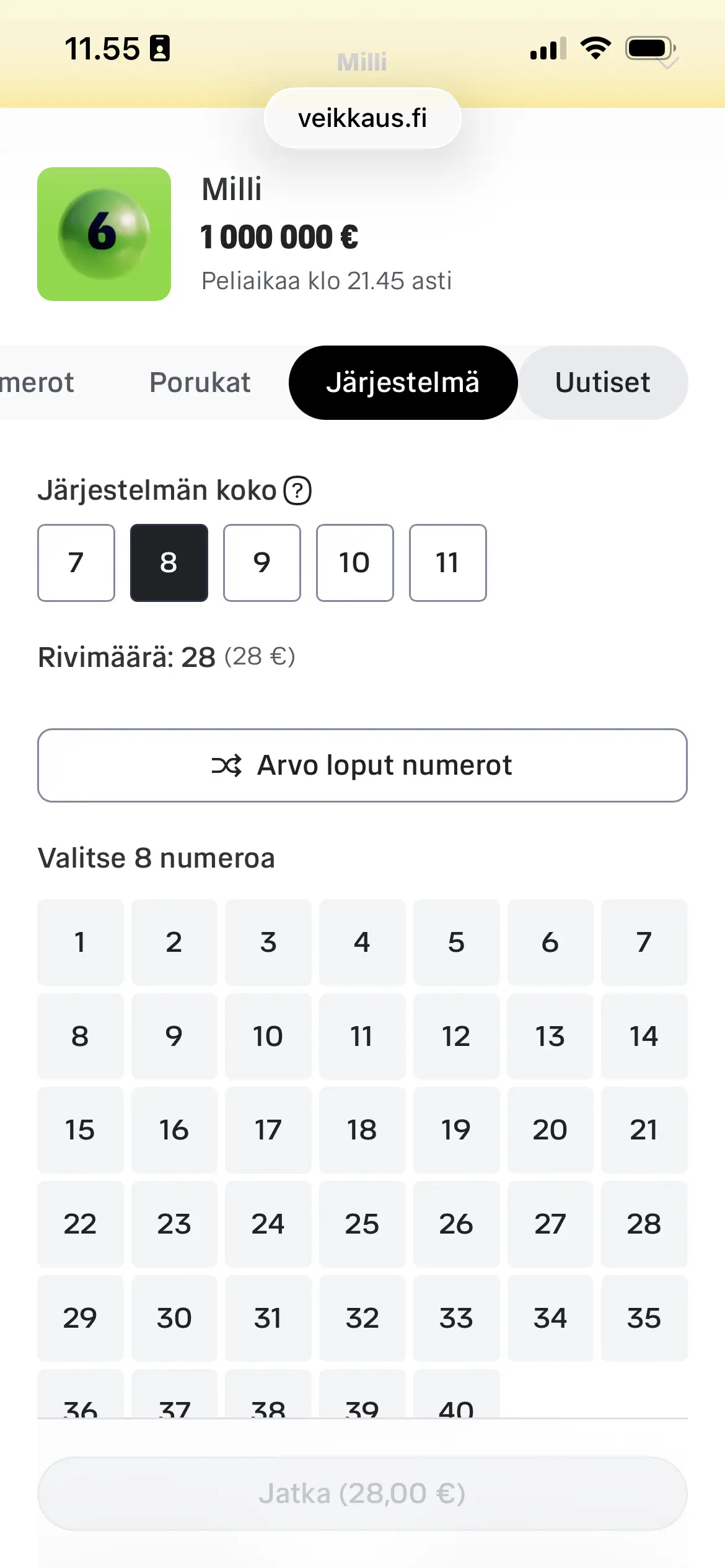This screenshot has width=725, height=1568.
Task: Select system size 10
Action: point(354,562)
